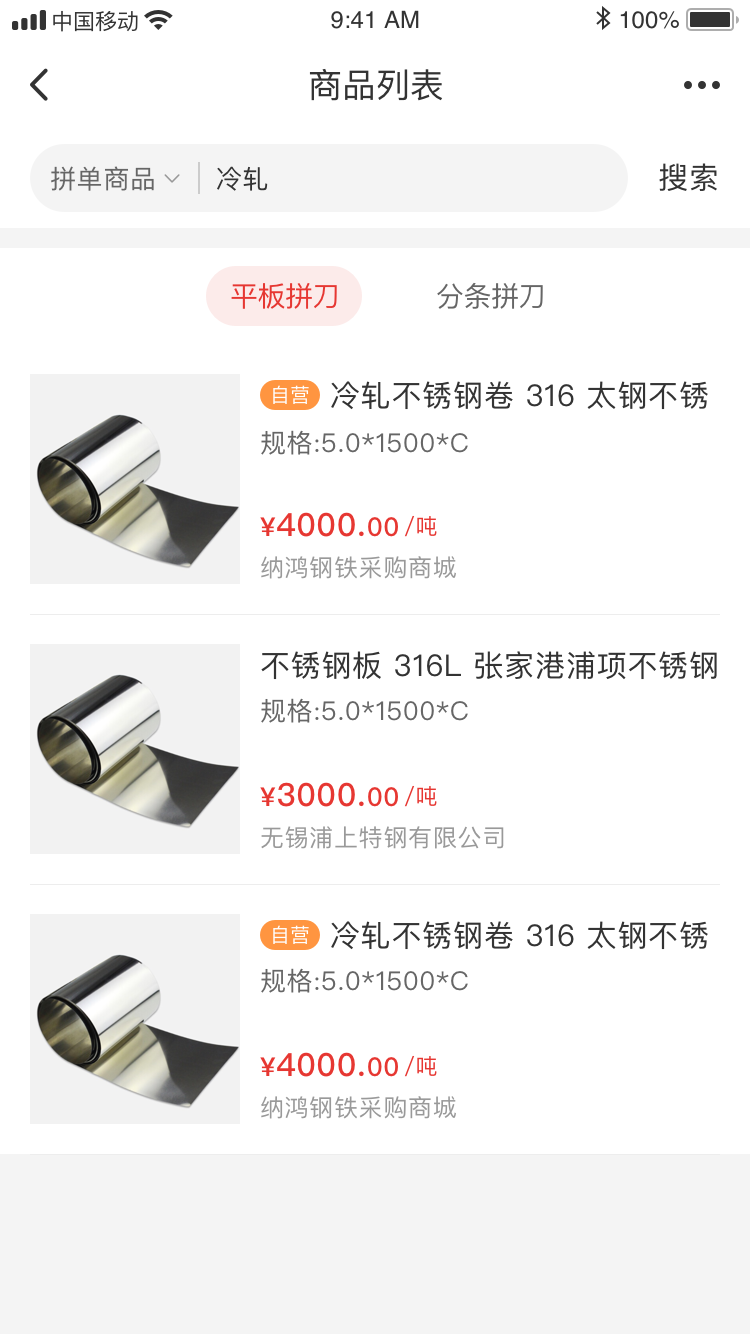Tap the 自营 badge on the third product
Image resolution: width=750 pixels, height=1334 pixels.
tap(289, 935)
